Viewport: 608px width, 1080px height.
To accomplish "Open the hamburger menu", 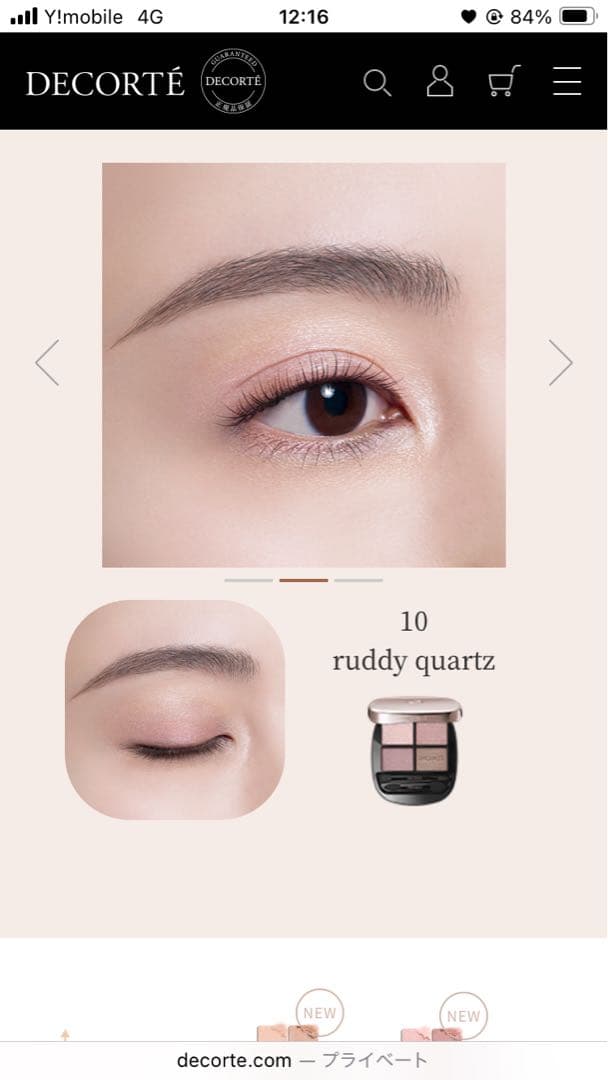I will tap(567, 81).
